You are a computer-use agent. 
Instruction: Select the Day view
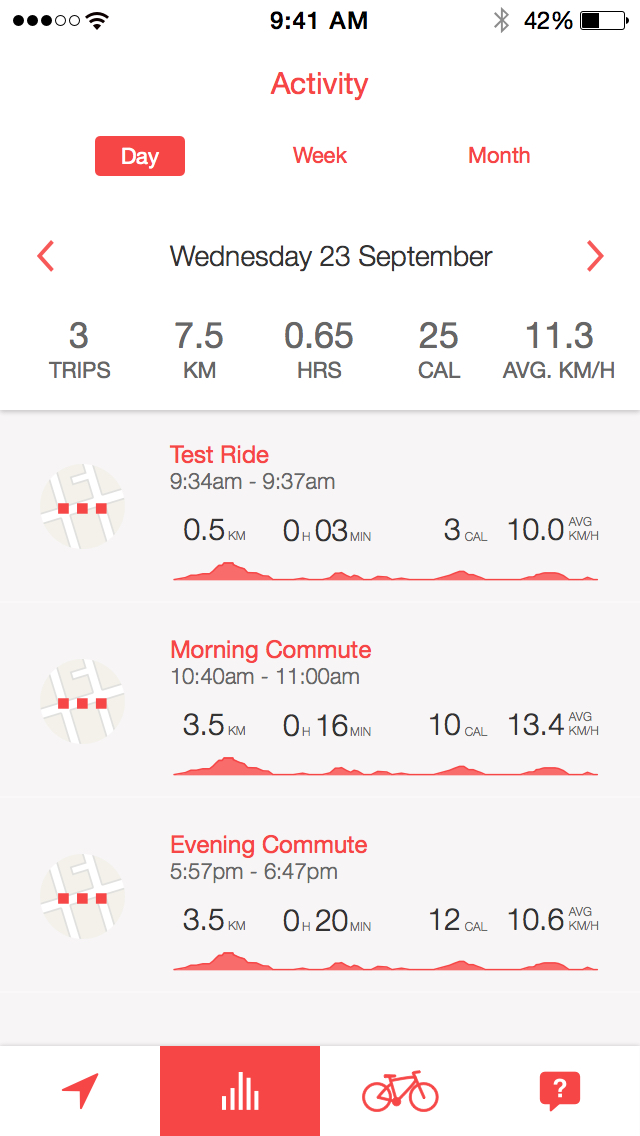pyautogui.click(x=140, y=156)
